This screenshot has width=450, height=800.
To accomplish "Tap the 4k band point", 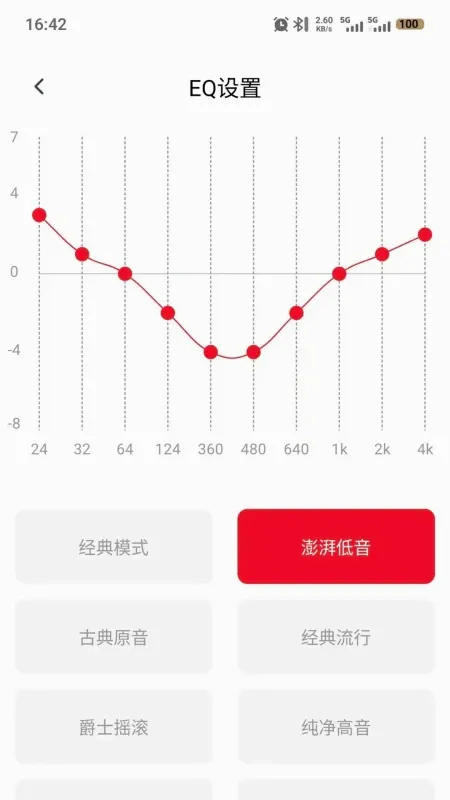I will click(x=425, y=235).
